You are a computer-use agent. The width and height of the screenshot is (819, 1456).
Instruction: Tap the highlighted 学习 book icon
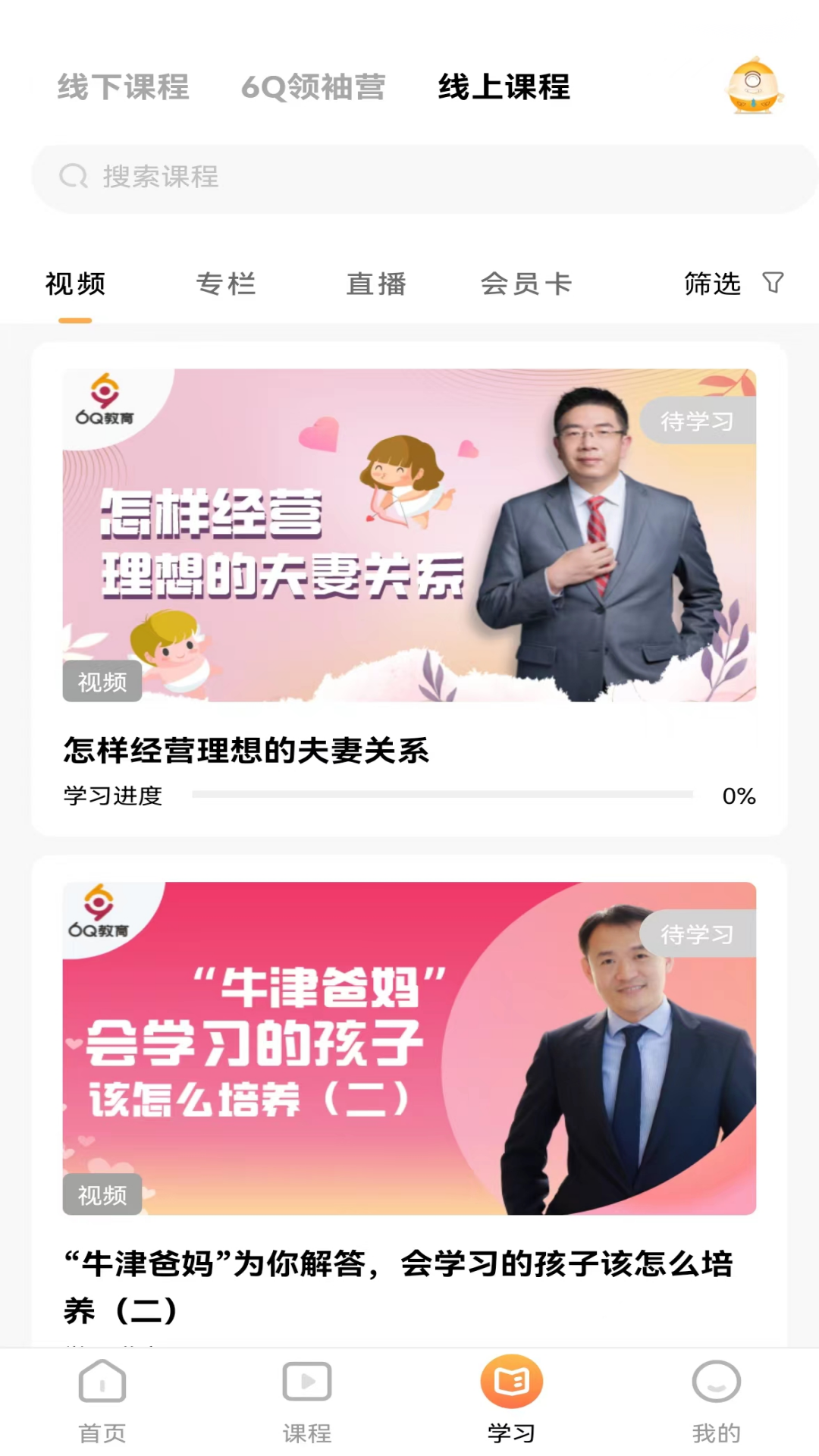tap(512, 1382)
